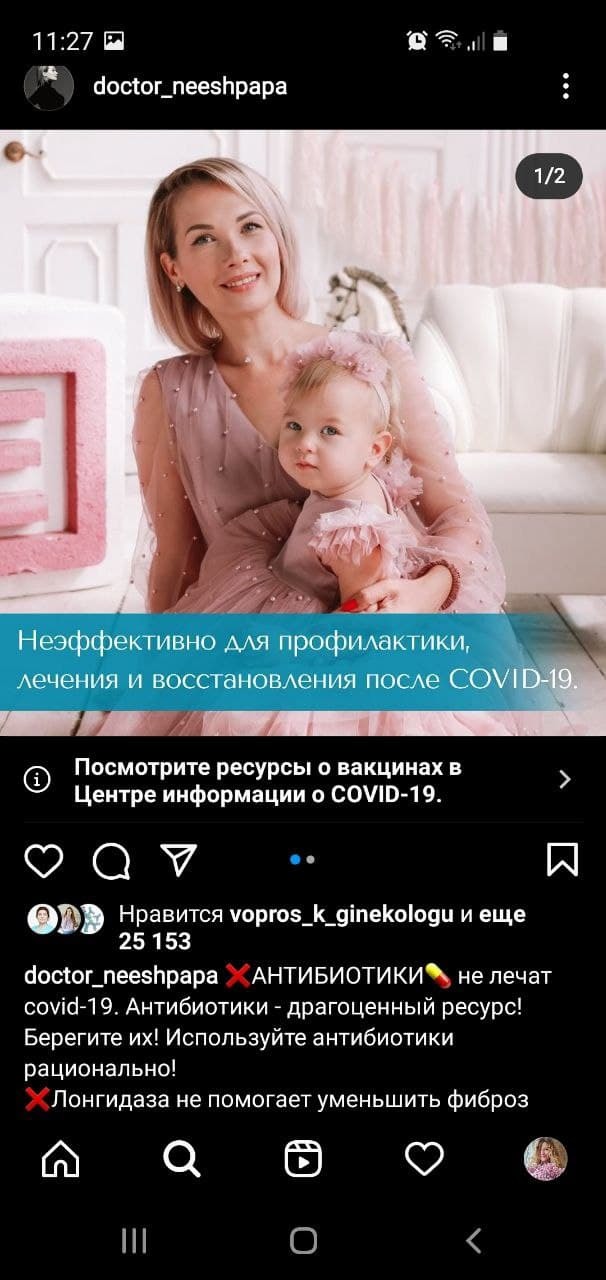Open the doctor_neeshpapa username in the header
This screenshot has height=1280, width=606.
(190, 87)
